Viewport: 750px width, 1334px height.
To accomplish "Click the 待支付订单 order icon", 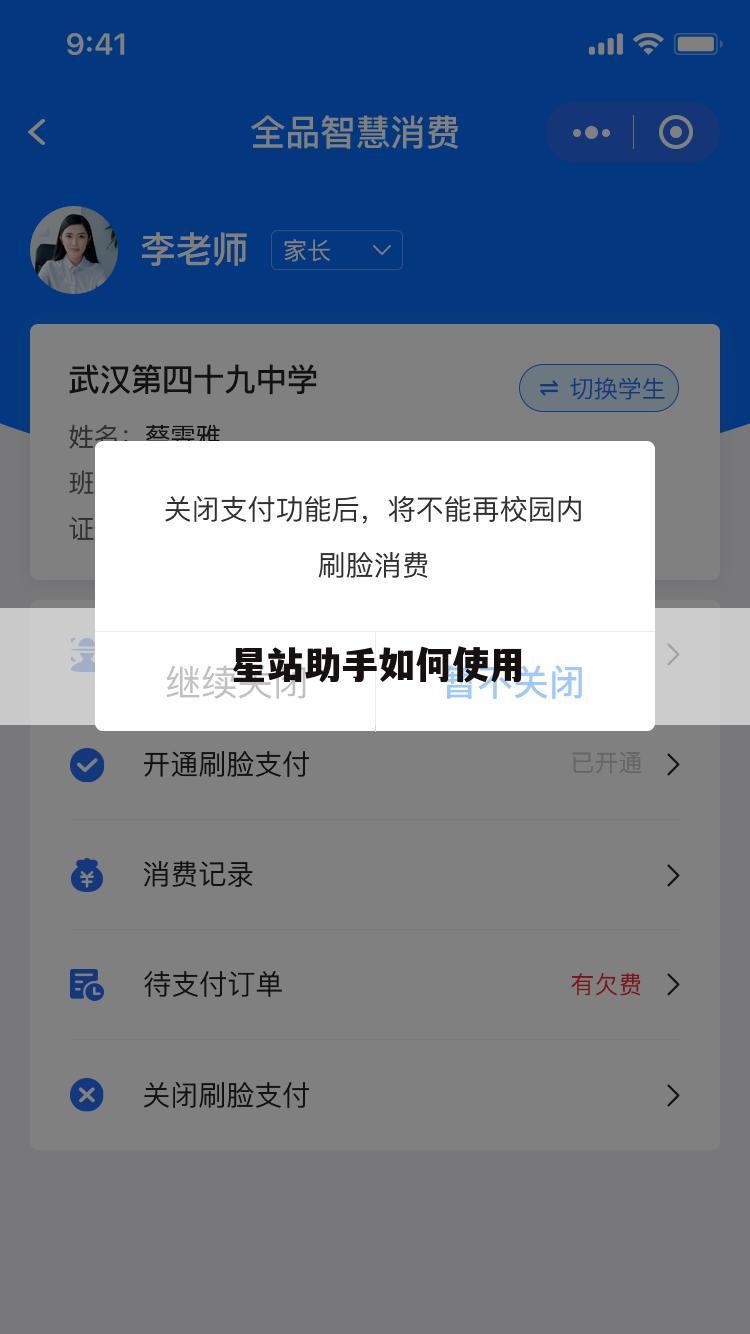I will (x=87, y=985).
